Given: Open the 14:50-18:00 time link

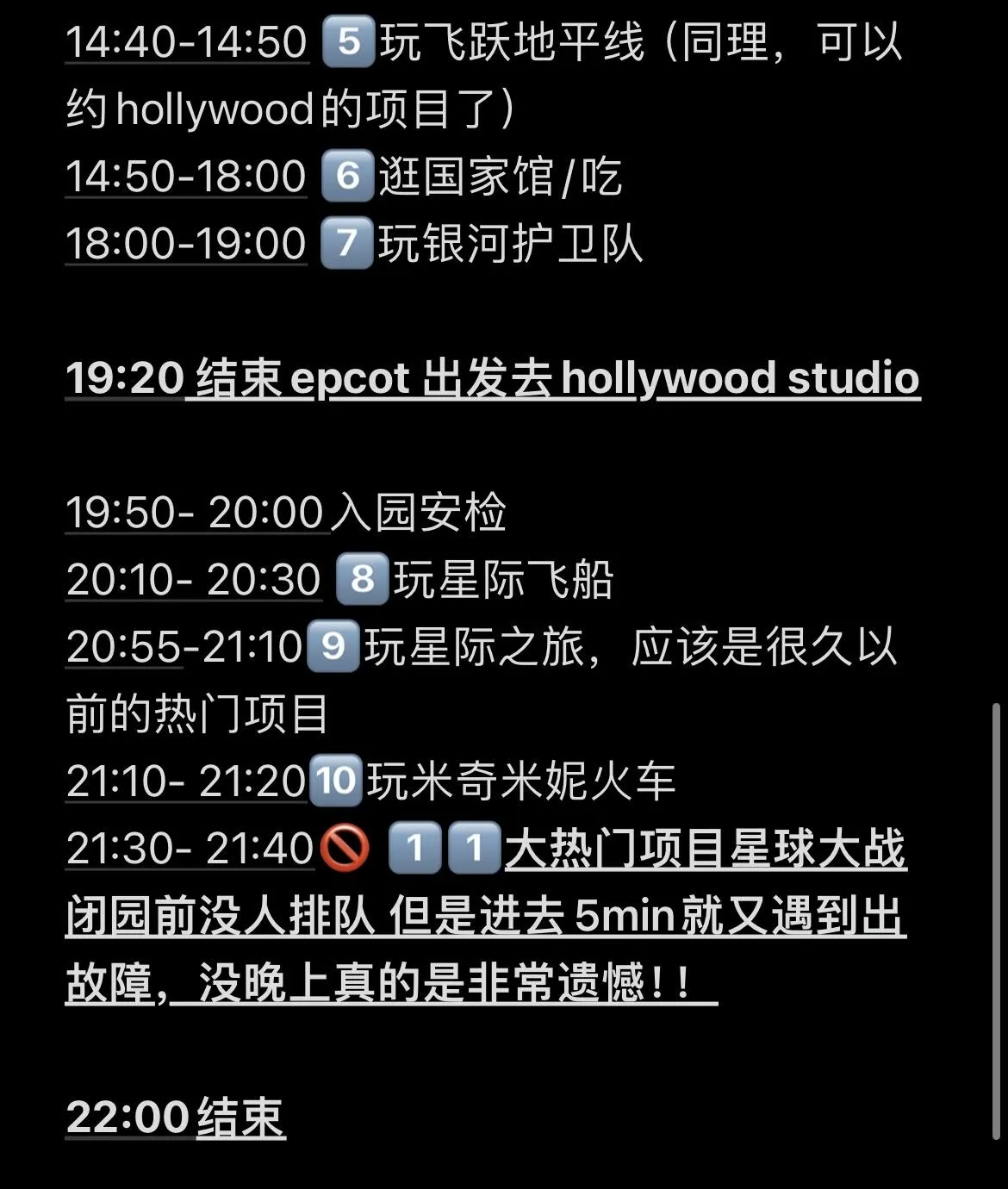Looking at the screenshot, I should pos(186,177).
